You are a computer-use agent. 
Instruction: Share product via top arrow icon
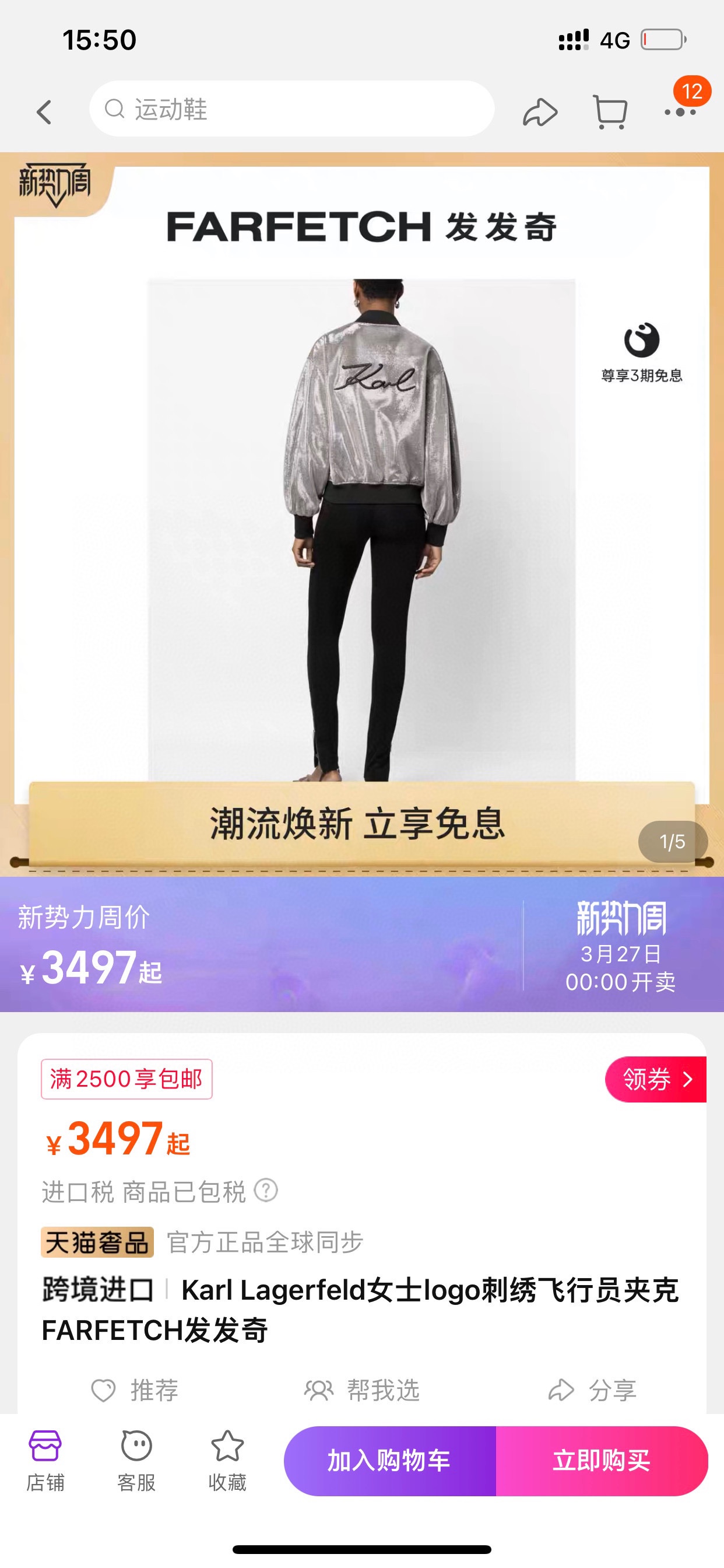(540, 112)
